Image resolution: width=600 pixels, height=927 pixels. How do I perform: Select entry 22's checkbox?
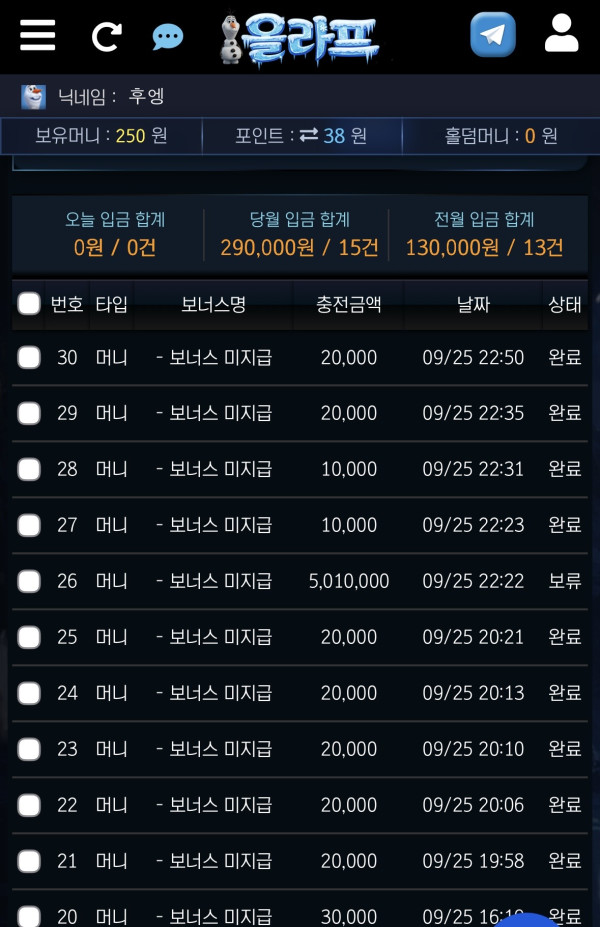pyautogui.click(x=29, y=805)
